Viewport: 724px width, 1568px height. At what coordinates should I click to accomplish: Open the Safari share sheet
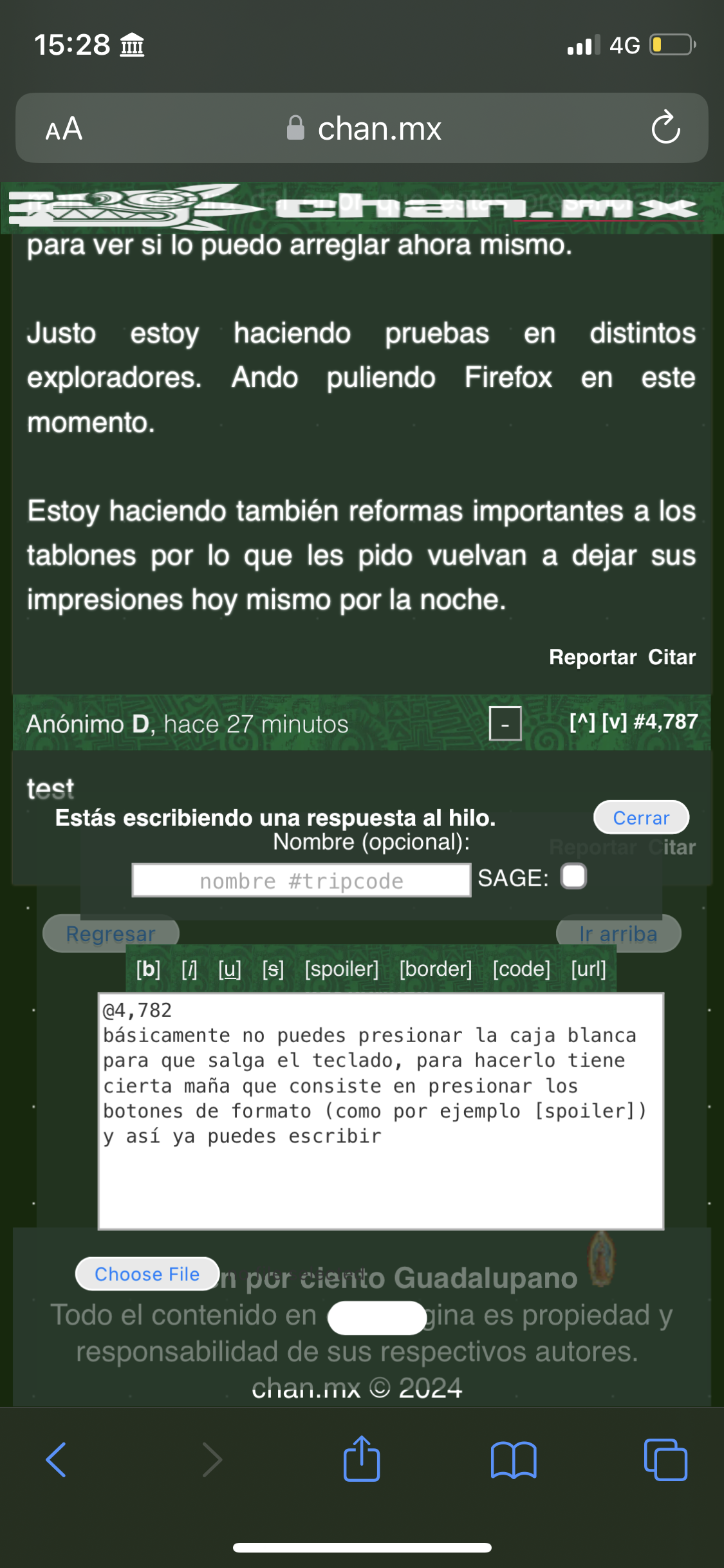(x=362, y=1459)
